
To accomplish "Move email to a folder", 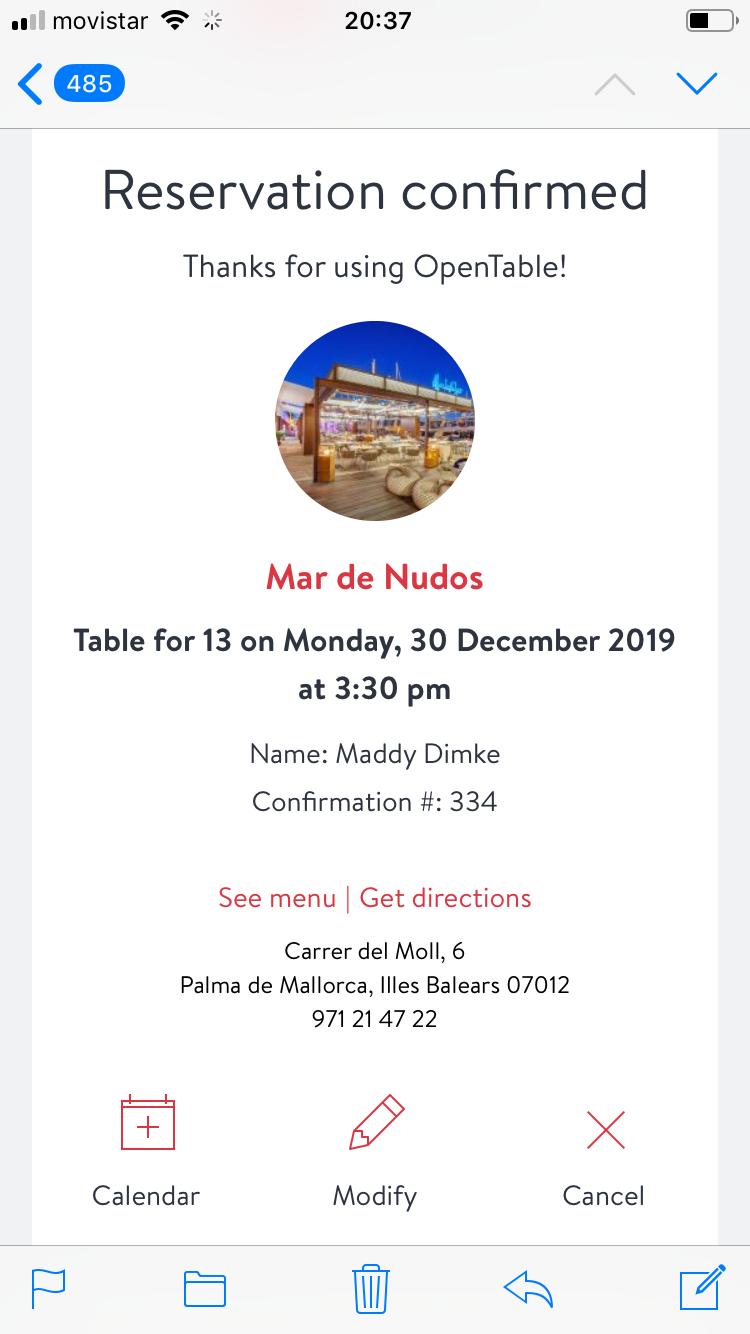I will [205, 1288].
